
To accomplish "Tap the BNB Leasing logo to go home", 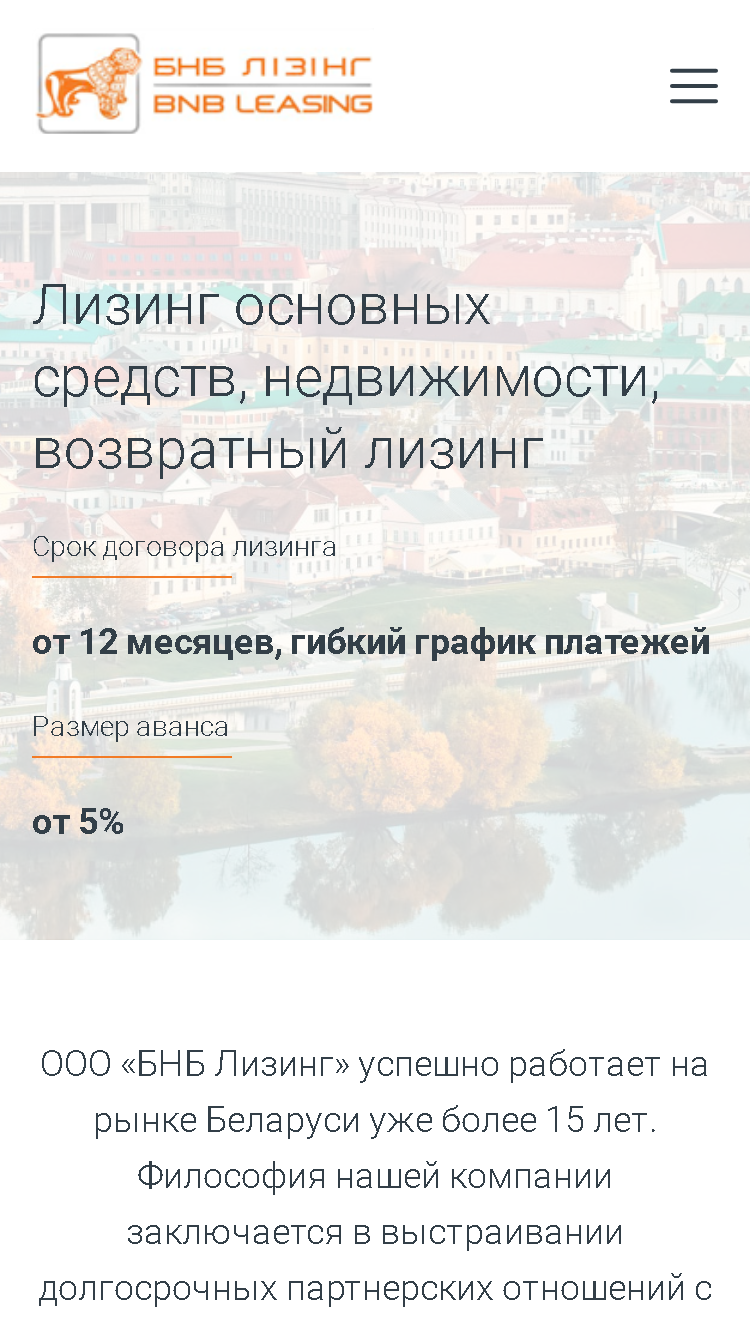I will 205,84.
